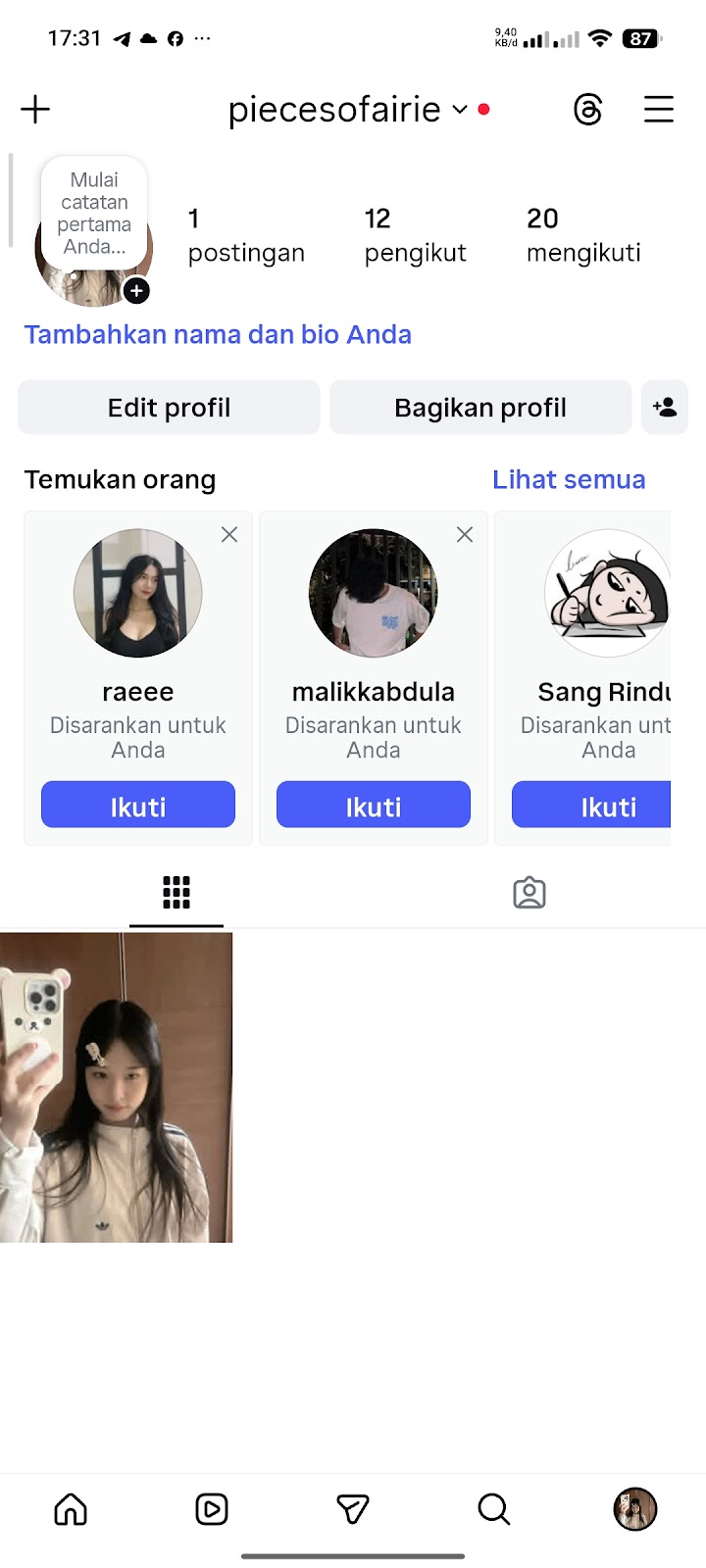The height and width of the screenshot is (1568, 706).
Task: Follow raeee with the Ikuti button
Action: (x=138, y=806)
